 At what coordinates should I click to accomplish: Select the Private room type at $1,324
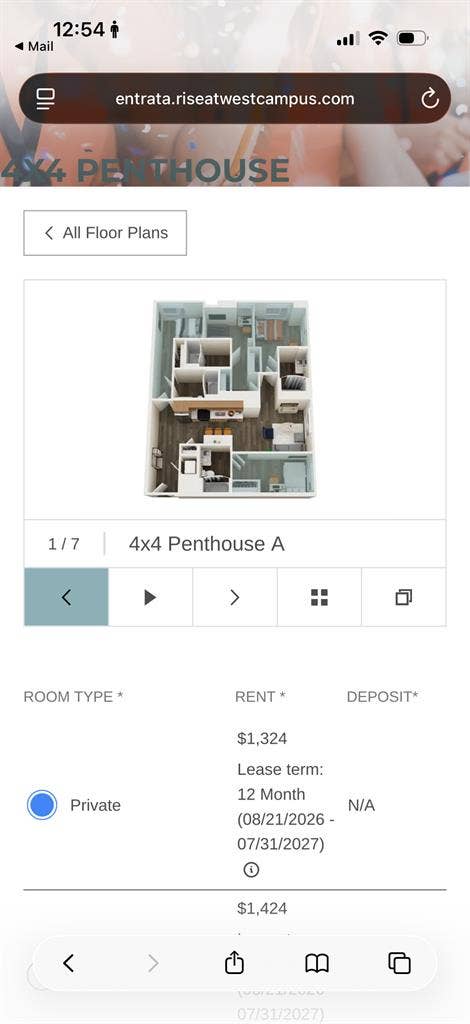(42, 805)
